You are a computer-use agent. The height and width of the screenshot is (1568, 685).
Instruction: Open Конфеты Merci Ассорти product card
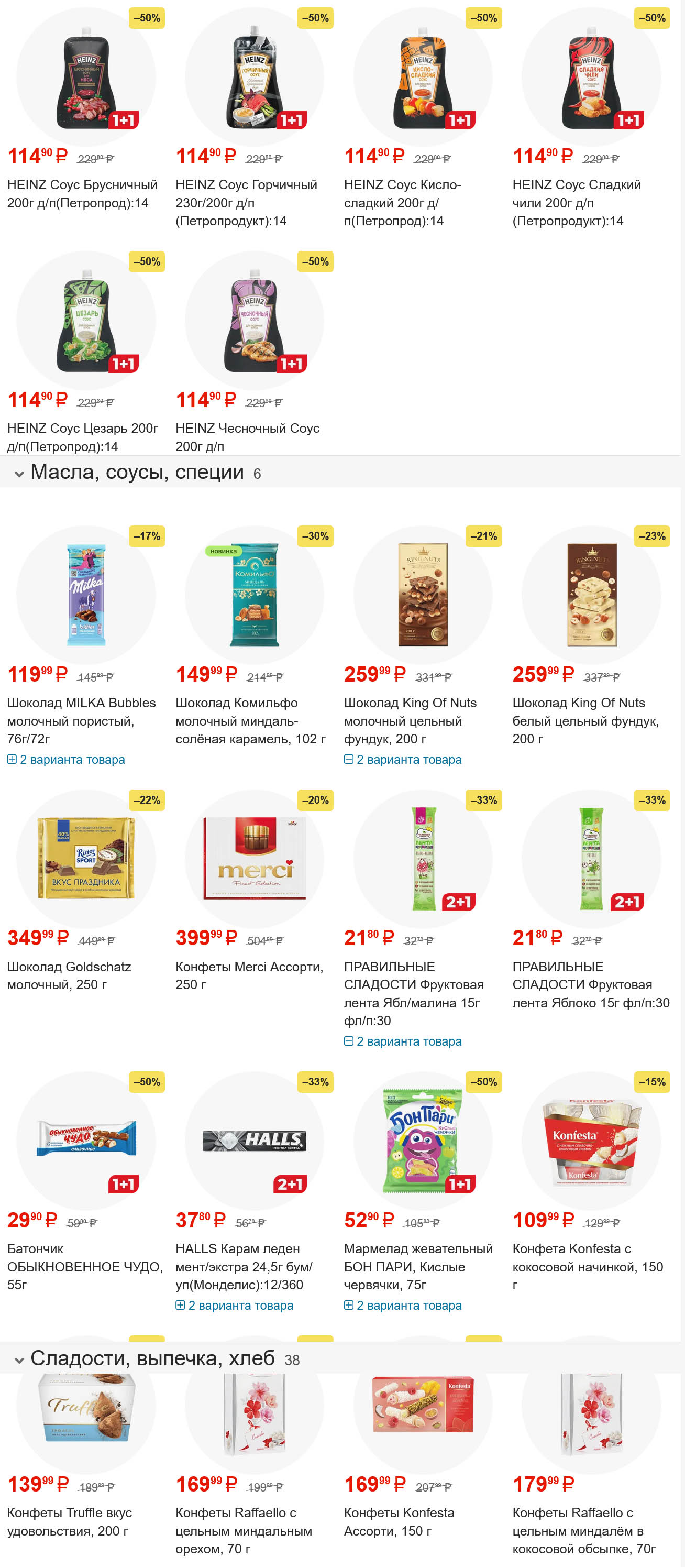(249, 975)
